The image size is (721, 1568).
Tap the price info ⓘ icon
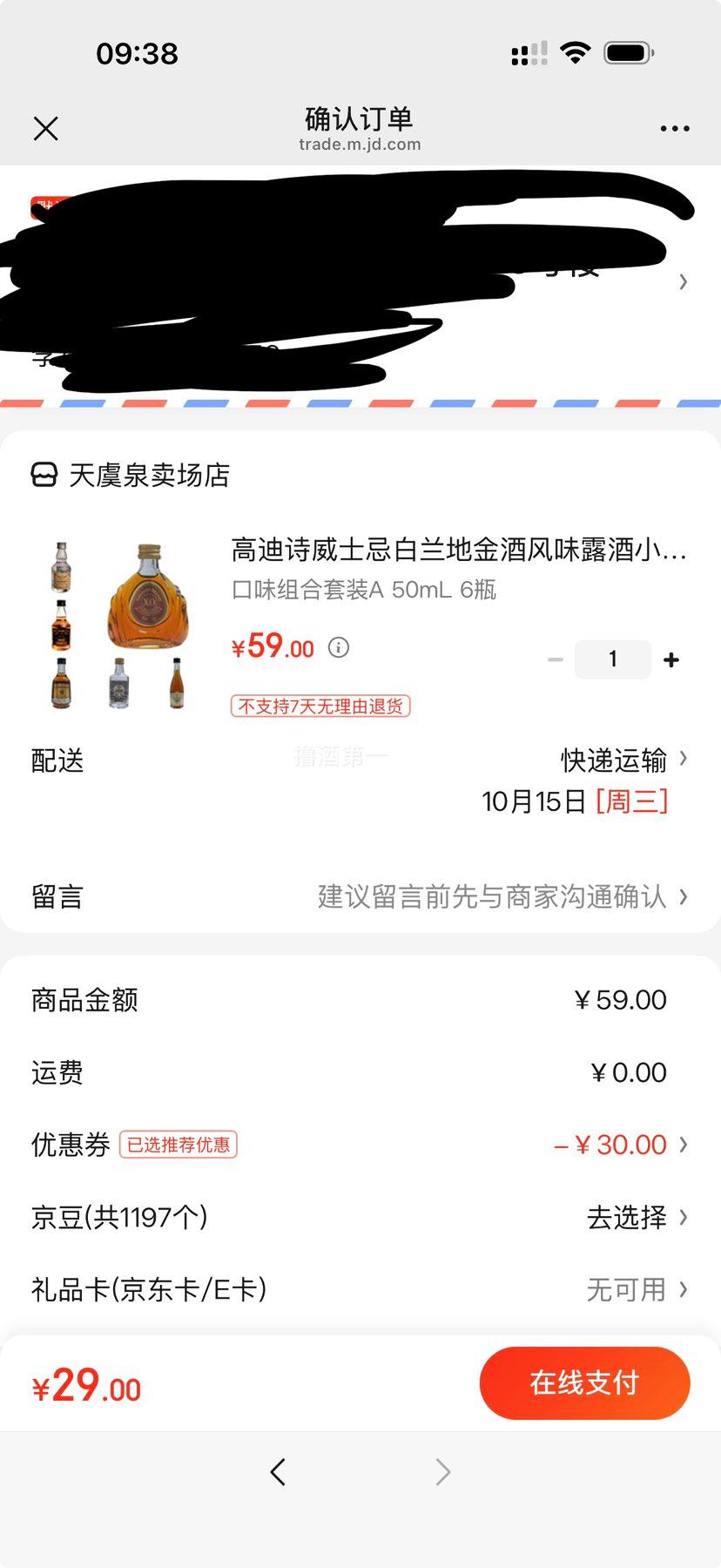[339, 647]
